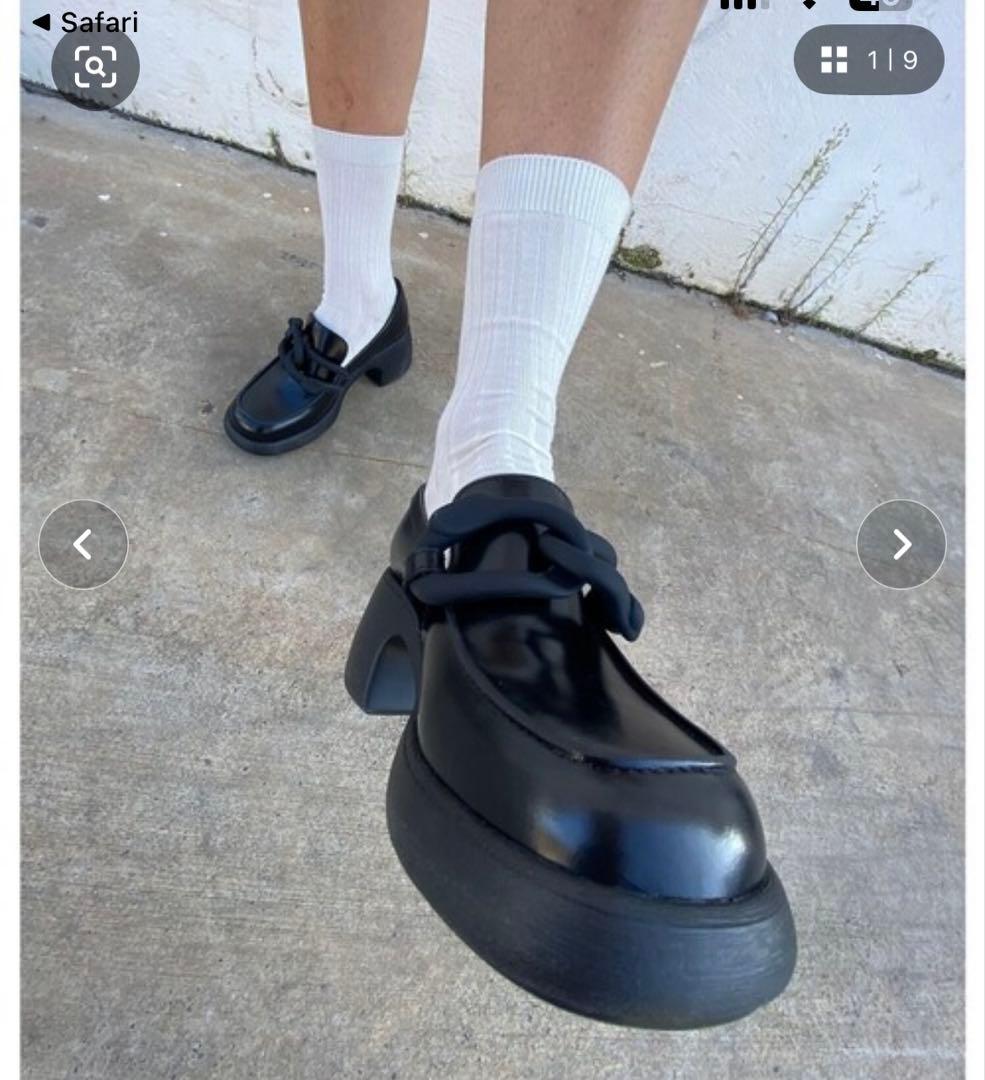This screenshot has width=985, height=1080.
Task: Go to the next product photo
Action: (901, 544)
